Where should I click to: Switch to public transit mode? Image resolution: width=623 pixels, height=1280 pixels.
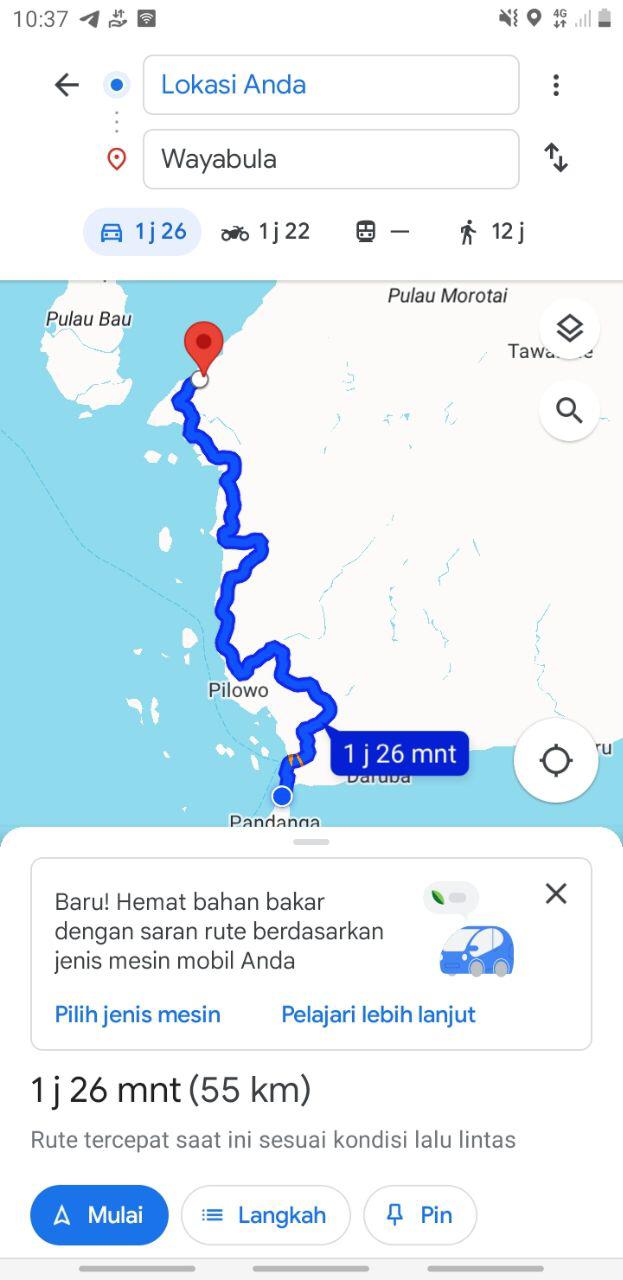pyautogui.click(x=383, y=232)
